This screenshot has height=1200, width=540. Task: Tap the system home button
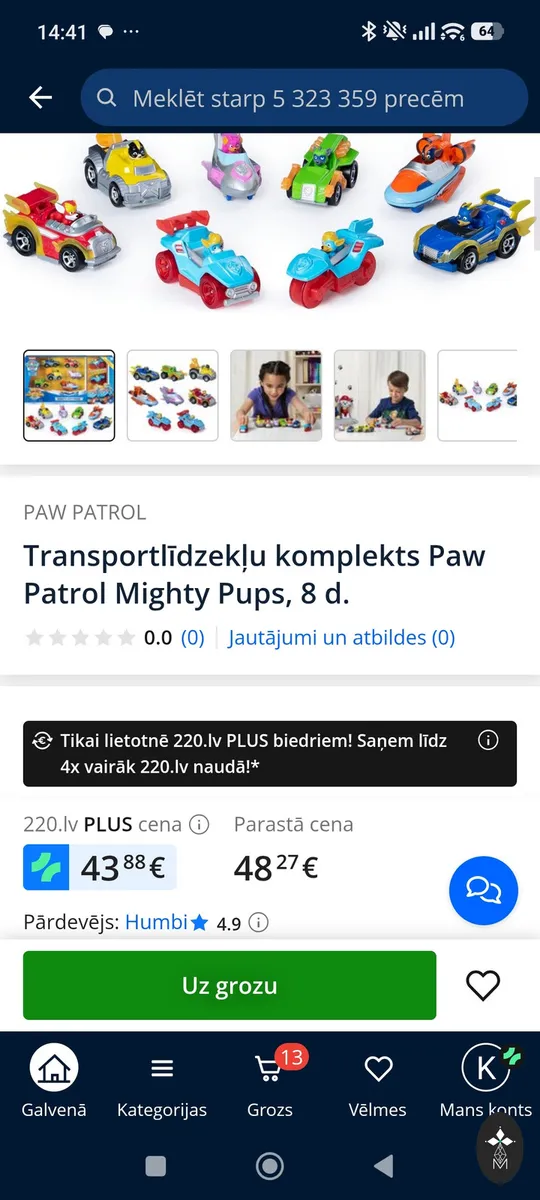[270, 1165]
